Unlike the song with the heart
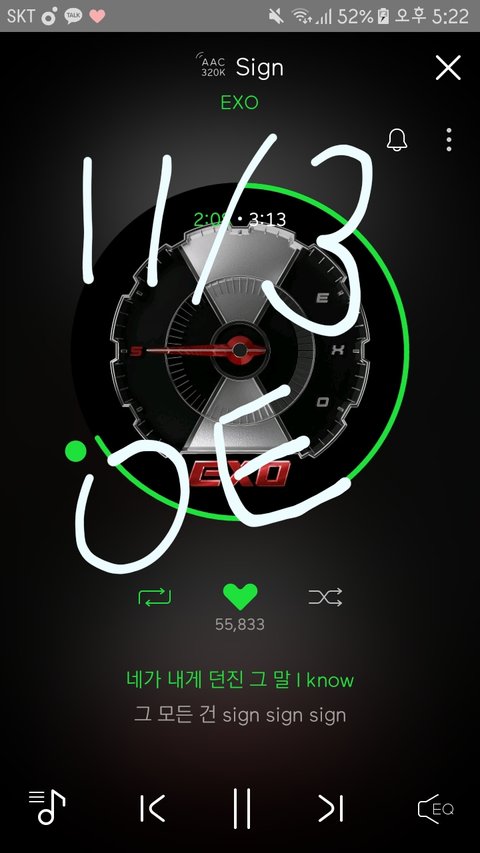The width and height of the screenshot is (480, 853). 240,597
